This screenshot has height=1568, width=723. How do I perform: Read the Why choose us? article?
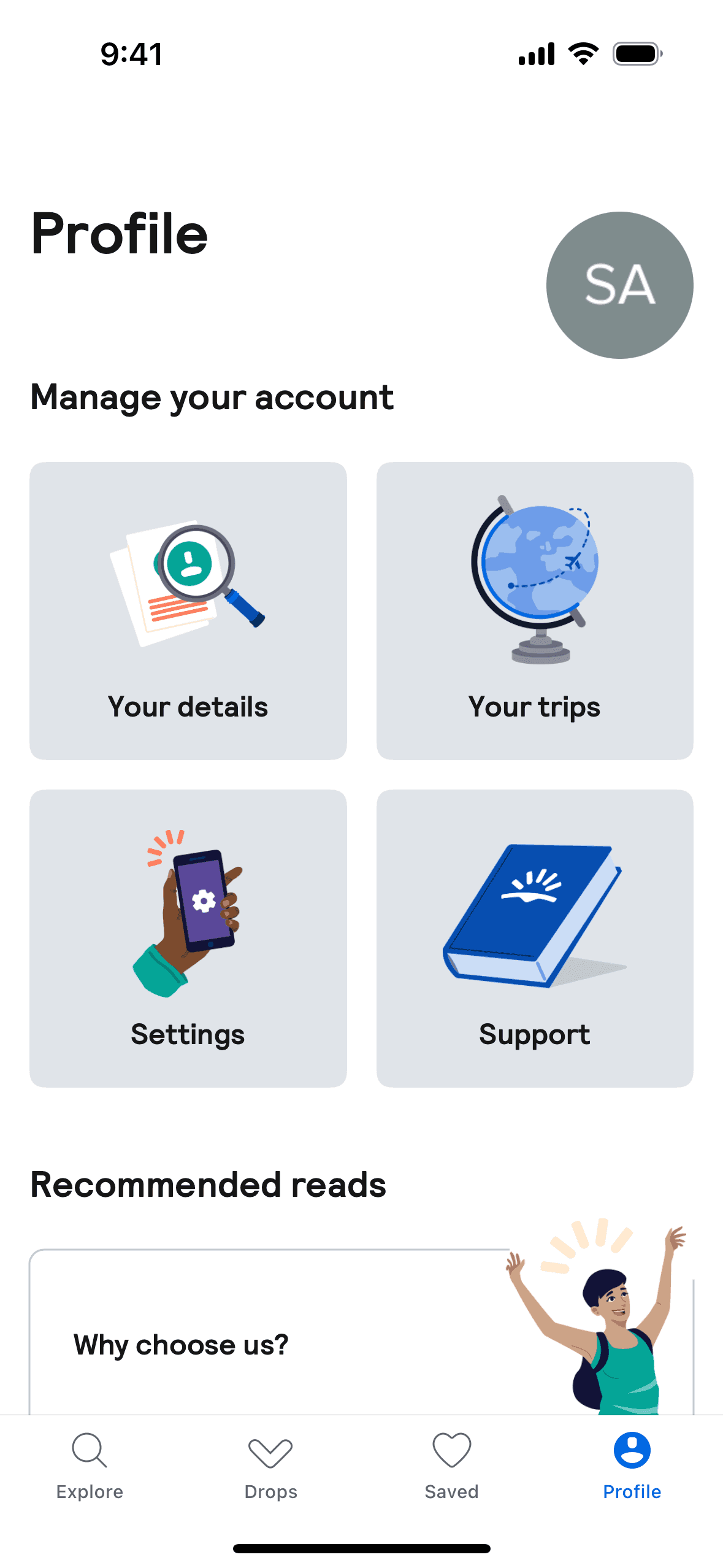[181, 1345]
